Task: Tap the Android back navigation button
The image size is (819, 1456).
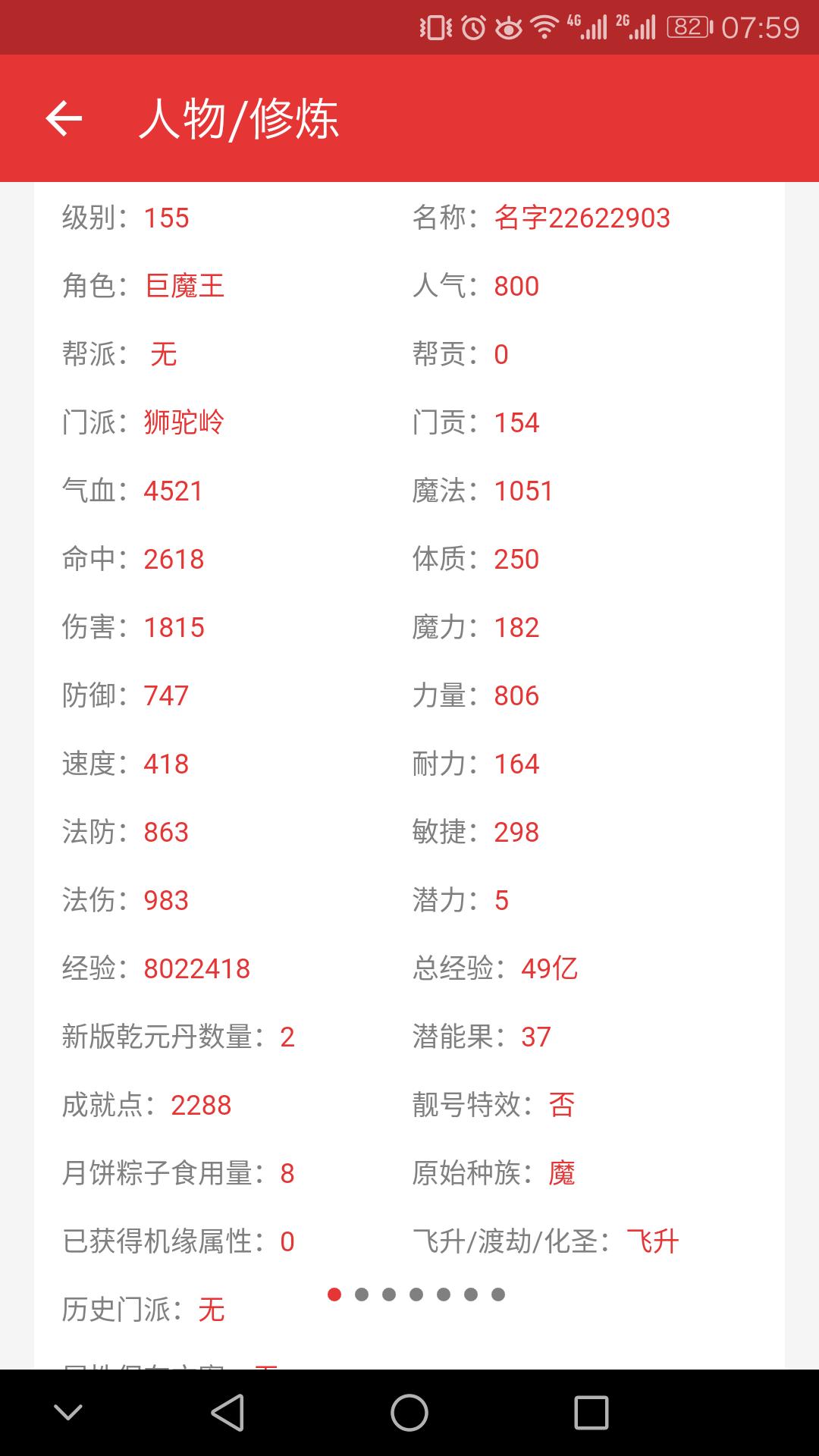Action: click(227, 1413)
